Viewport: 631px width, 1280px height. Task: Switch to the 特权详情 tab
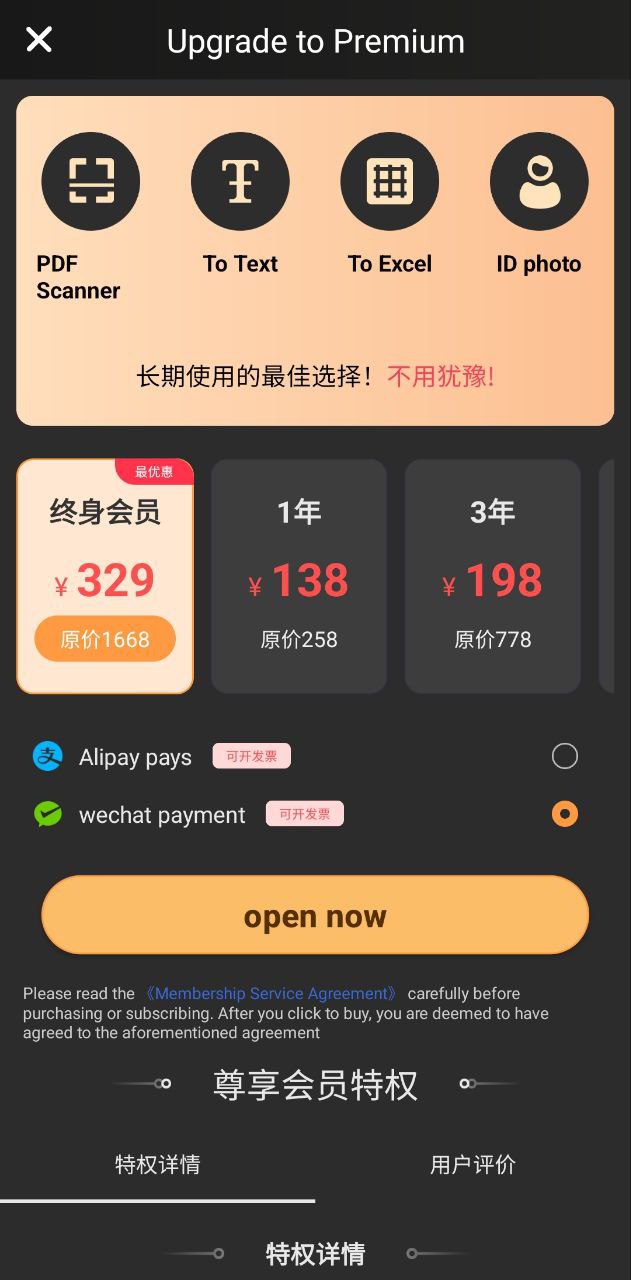158,1165
